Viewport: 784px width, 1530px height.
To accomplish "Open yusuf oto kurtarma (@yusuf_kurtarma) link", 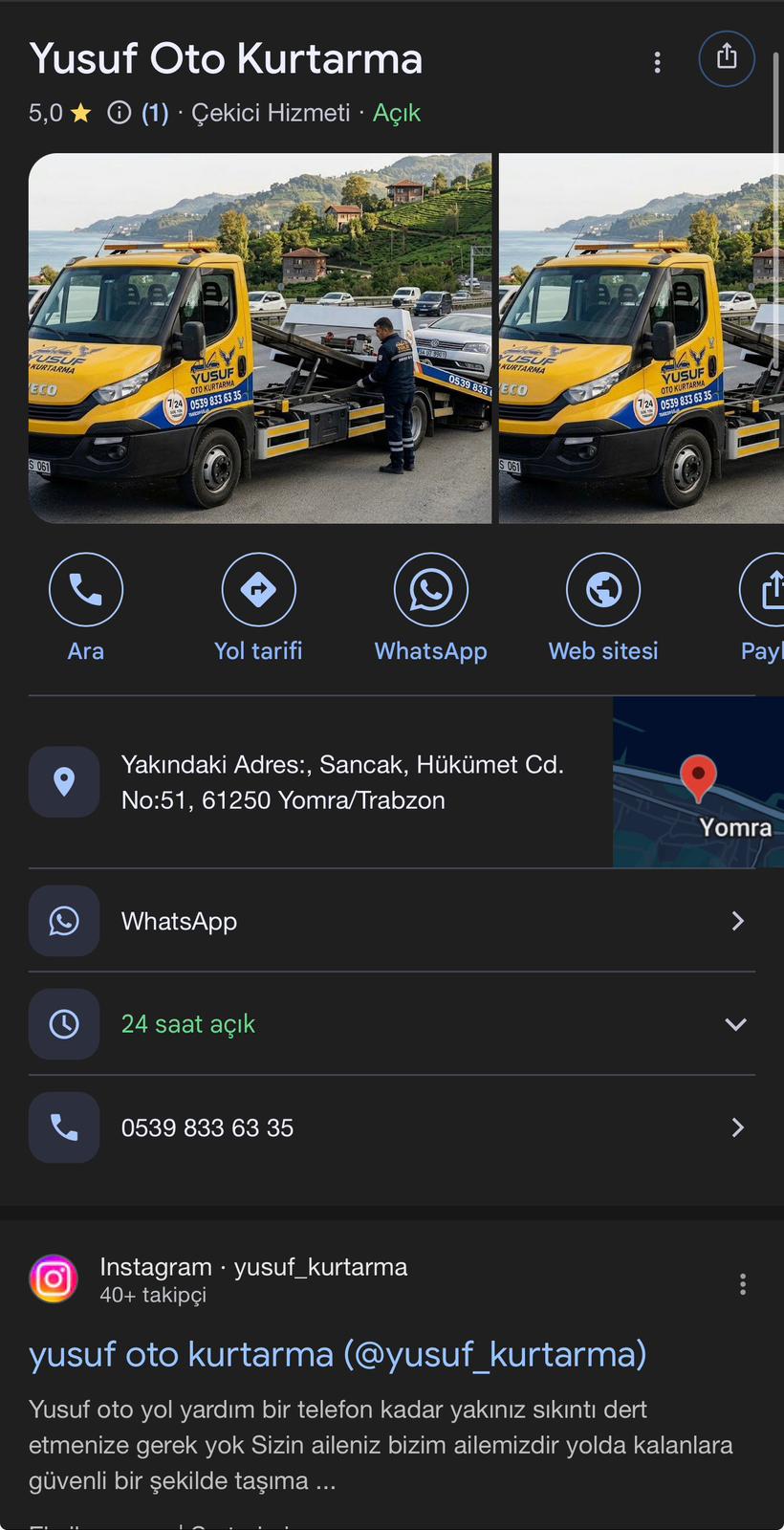I will (338, 1354).
